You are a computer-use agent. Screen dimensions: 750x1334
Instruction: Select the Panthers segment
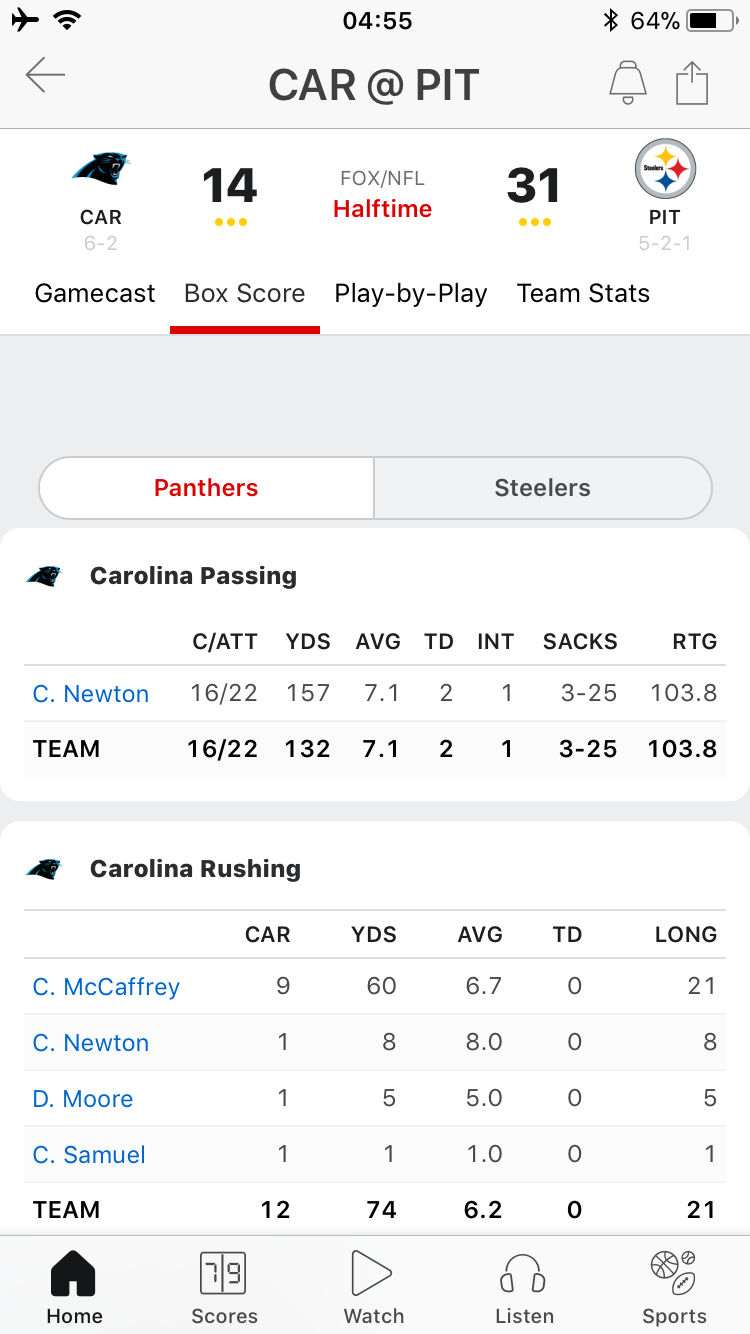[206, 488]
